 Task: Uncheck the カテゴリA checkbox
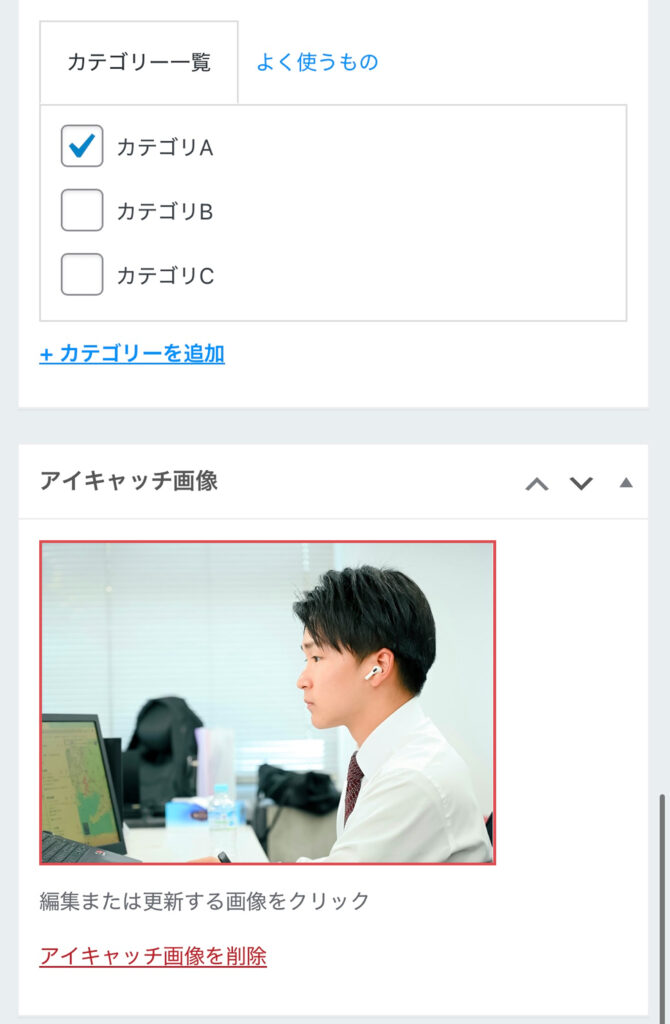click(x=82, y=147)
